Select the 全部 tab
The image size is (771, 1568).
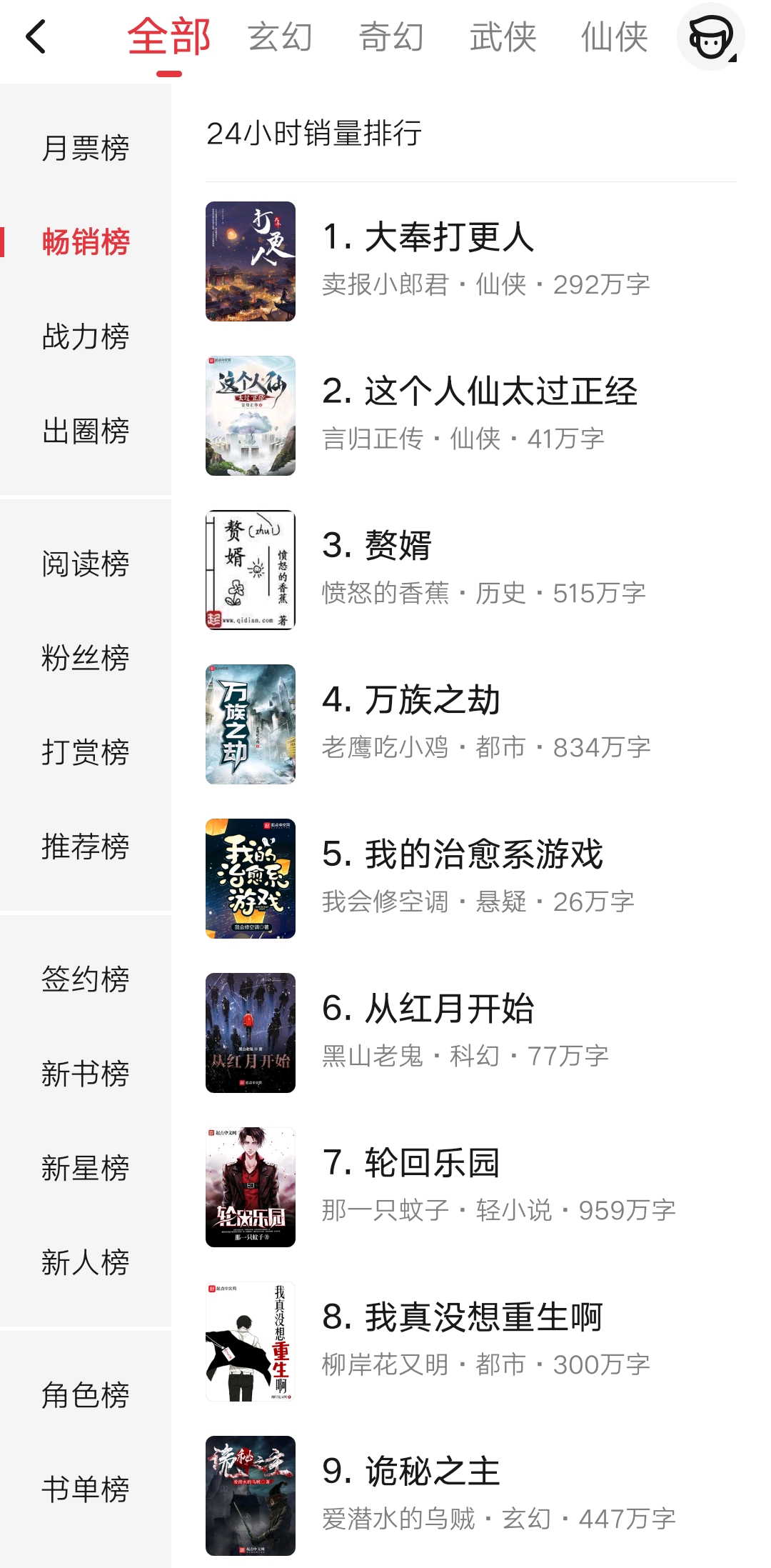(169, 39)
